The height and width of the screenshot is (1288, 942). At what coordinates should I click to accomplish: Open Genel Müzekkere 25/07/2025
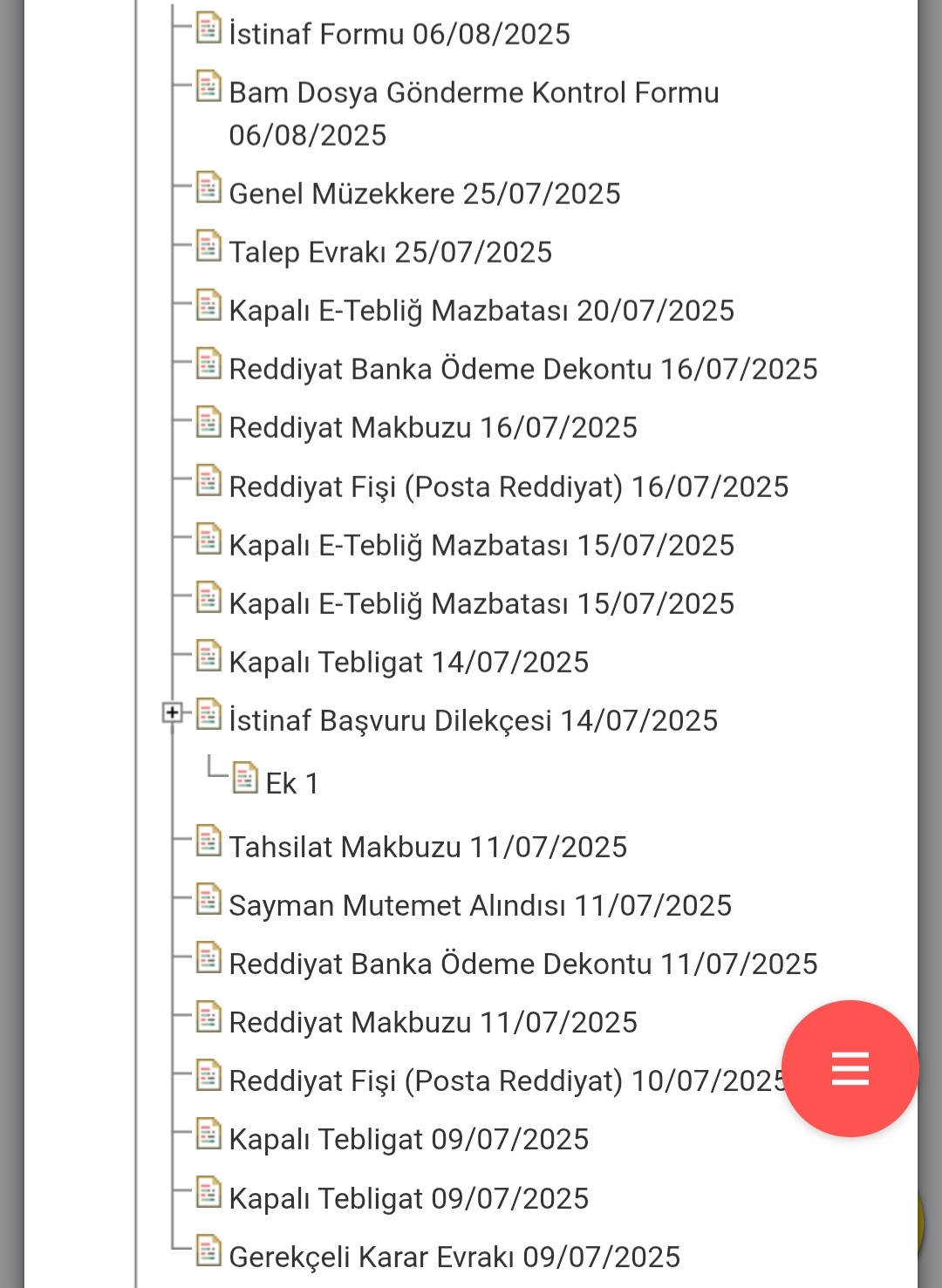(x=425, y=194)
